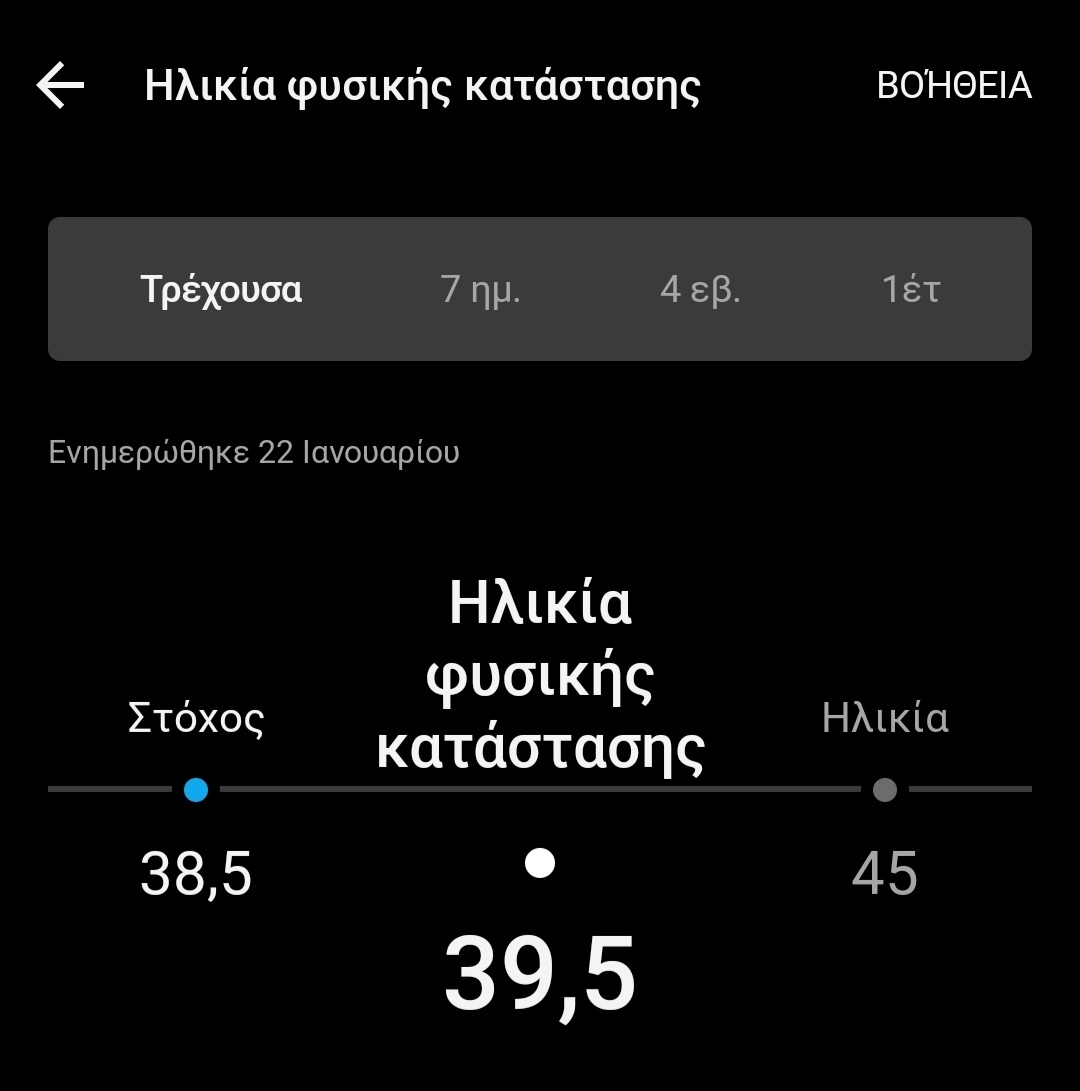Click the Ηλικία label

[x=884, y=716]
